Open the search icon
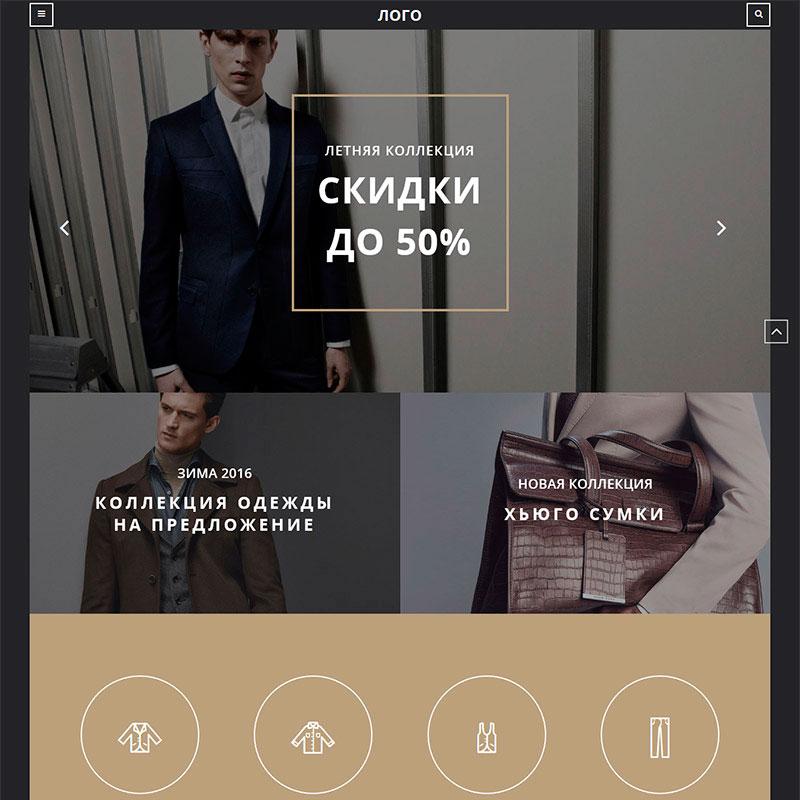This screenshot has width=800, height=800. 759,15
